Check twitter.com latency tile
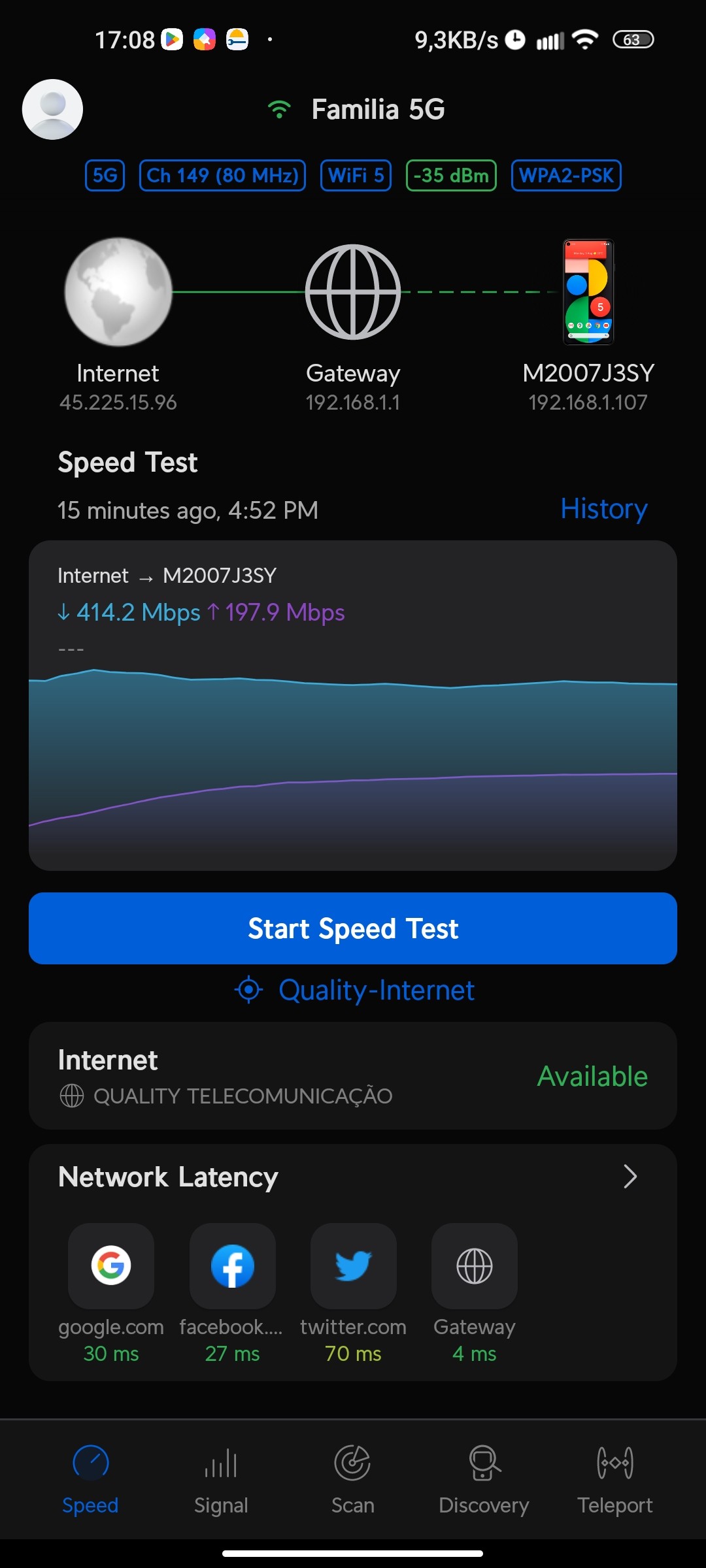706x1568 pixels. tap(353, 1266)
